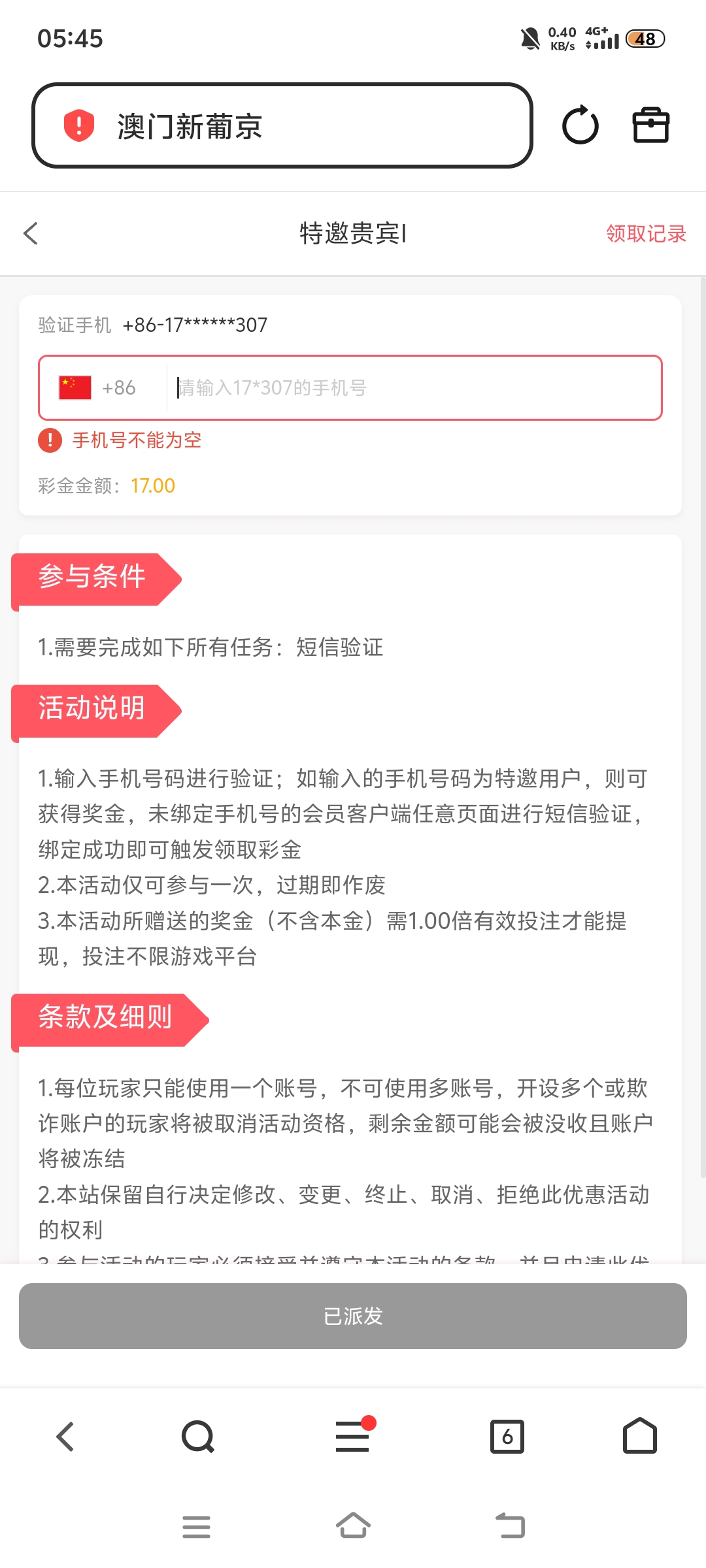The width and height of the screenshot is (706, 1568).
Task: Go back with the browser back arrow
Action: (x=65, y=1437)
